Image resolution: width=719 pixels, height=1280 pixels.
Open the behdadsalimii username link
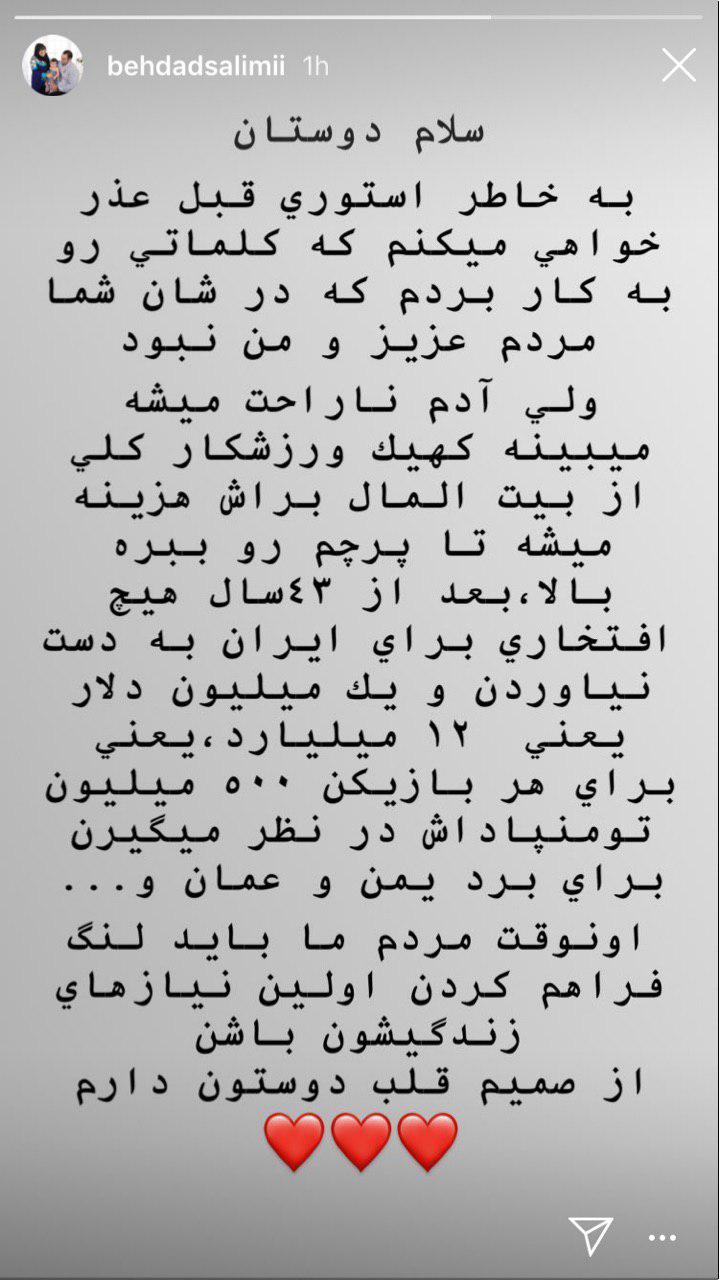click(x=196, y=67)
